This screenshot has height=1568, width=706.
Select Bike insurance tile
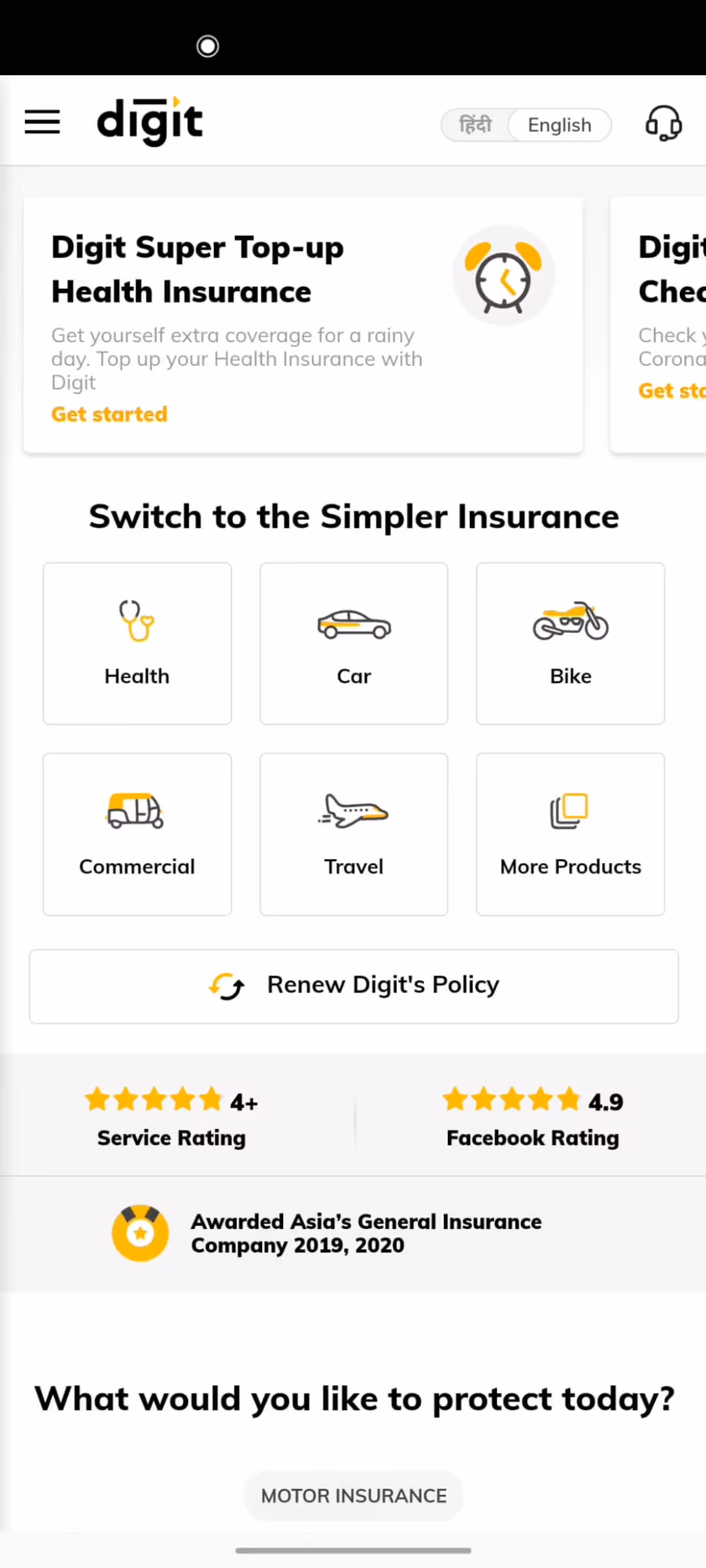[570, 644]
